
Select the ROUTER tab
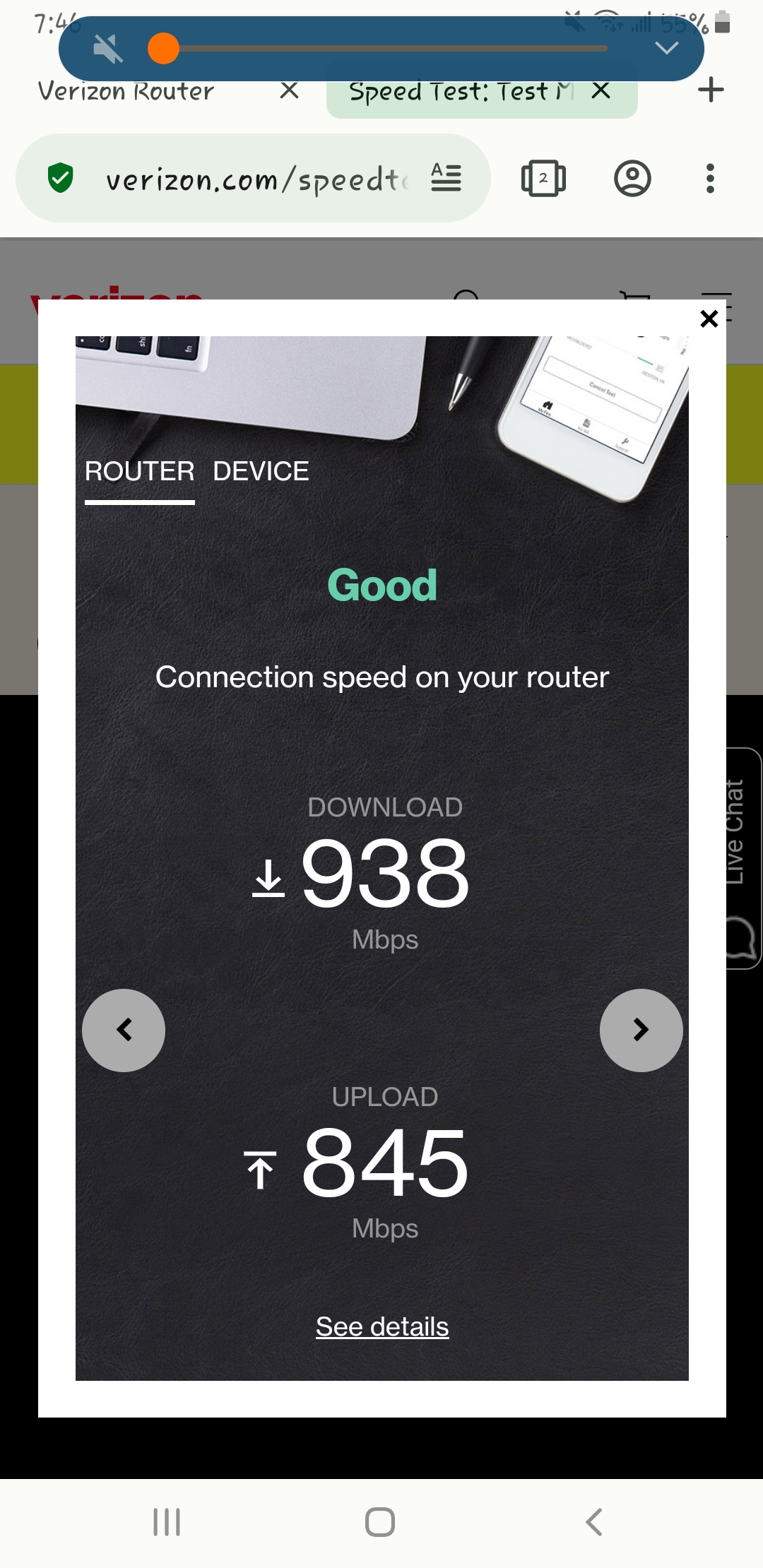click(139, 471)
